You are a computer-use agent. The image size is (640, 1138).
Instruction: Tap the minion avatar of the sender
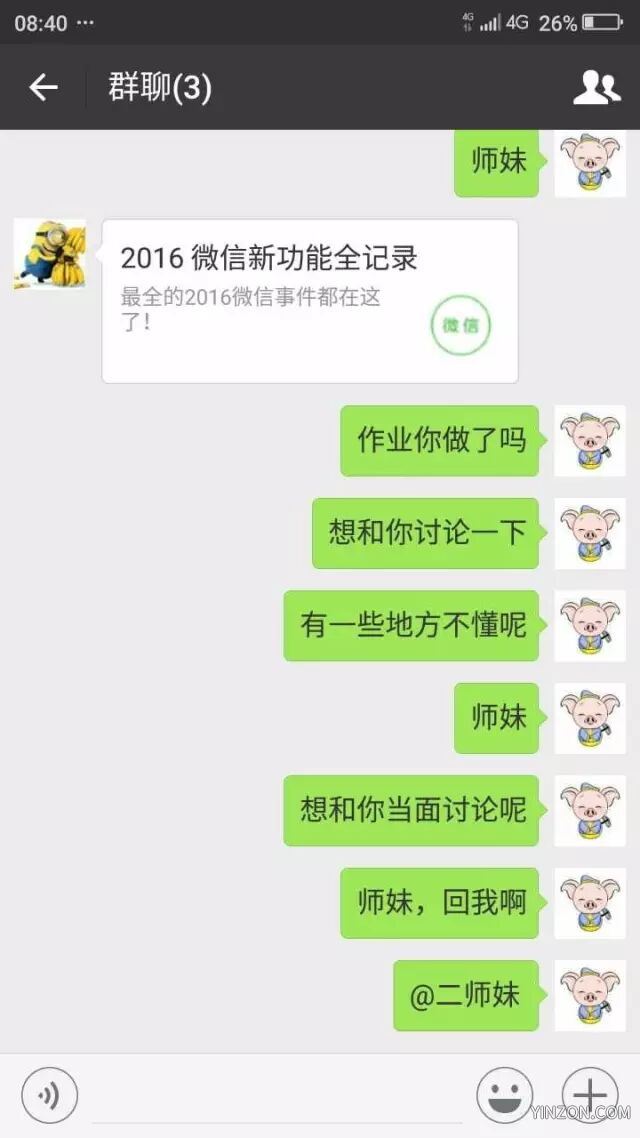pos(49,254)
